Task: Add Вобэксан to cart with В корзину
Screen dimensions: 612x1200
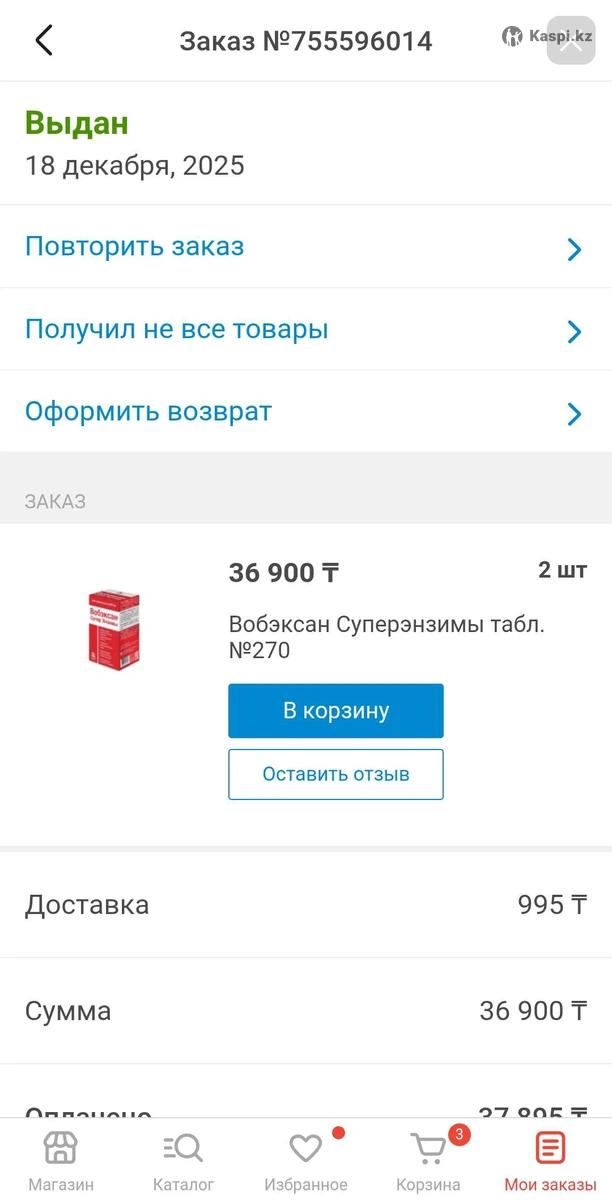Action: tap(335, 711)
